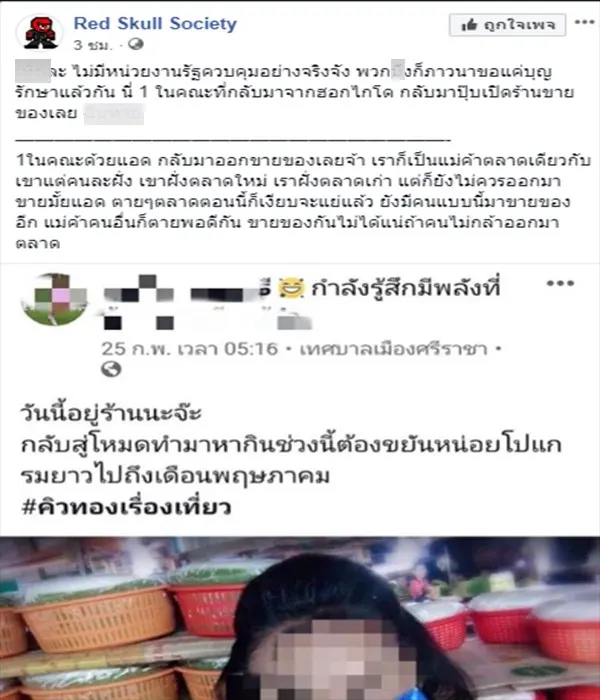Screen dimensions: 600x700
Task: Tap the Red Skull Society profile picture
Action: pos(40,32)
